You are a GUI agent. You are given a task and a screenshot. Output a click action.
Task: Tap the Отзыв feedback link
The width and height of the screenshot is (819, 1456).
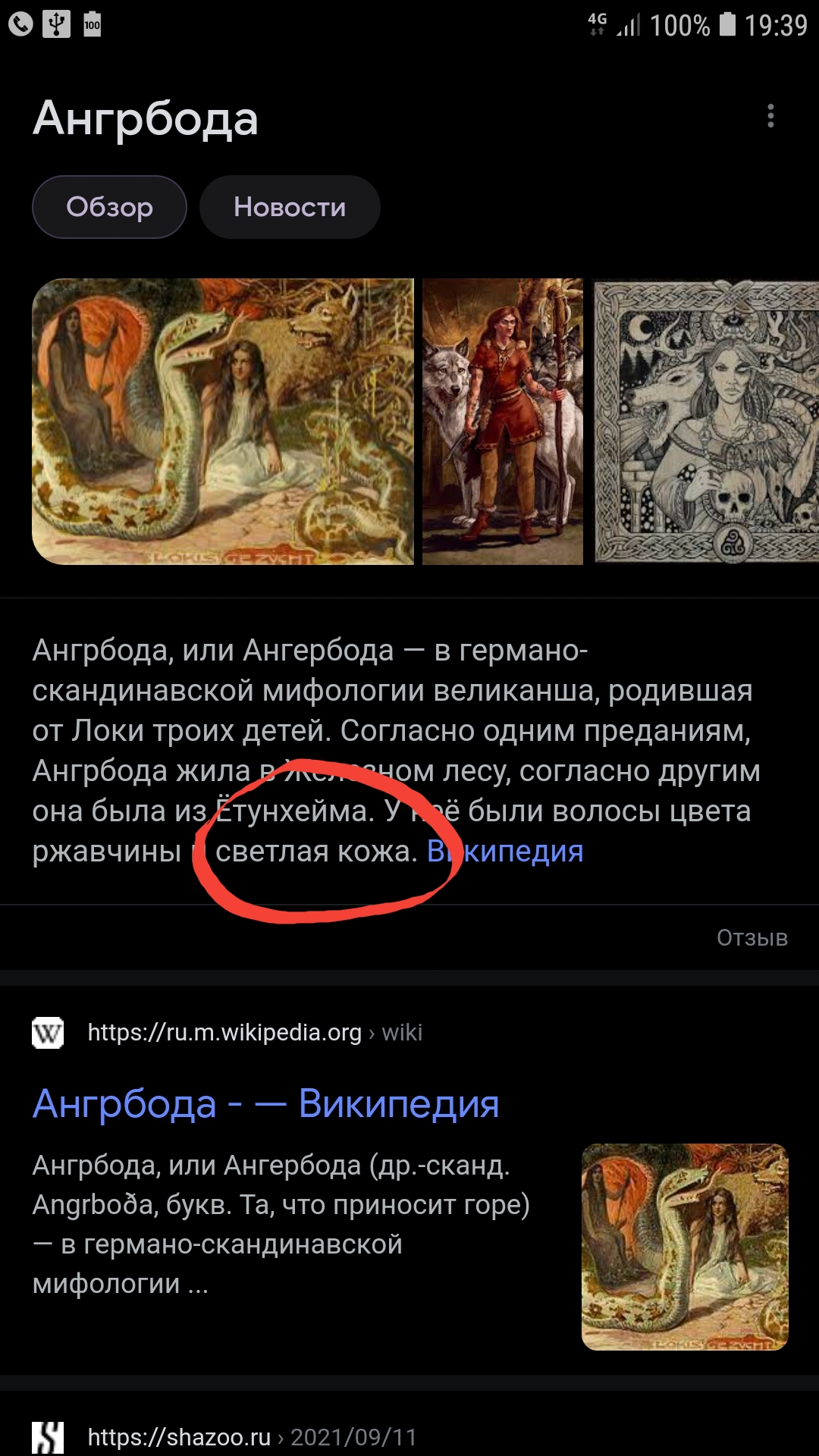tap(752, 938)
